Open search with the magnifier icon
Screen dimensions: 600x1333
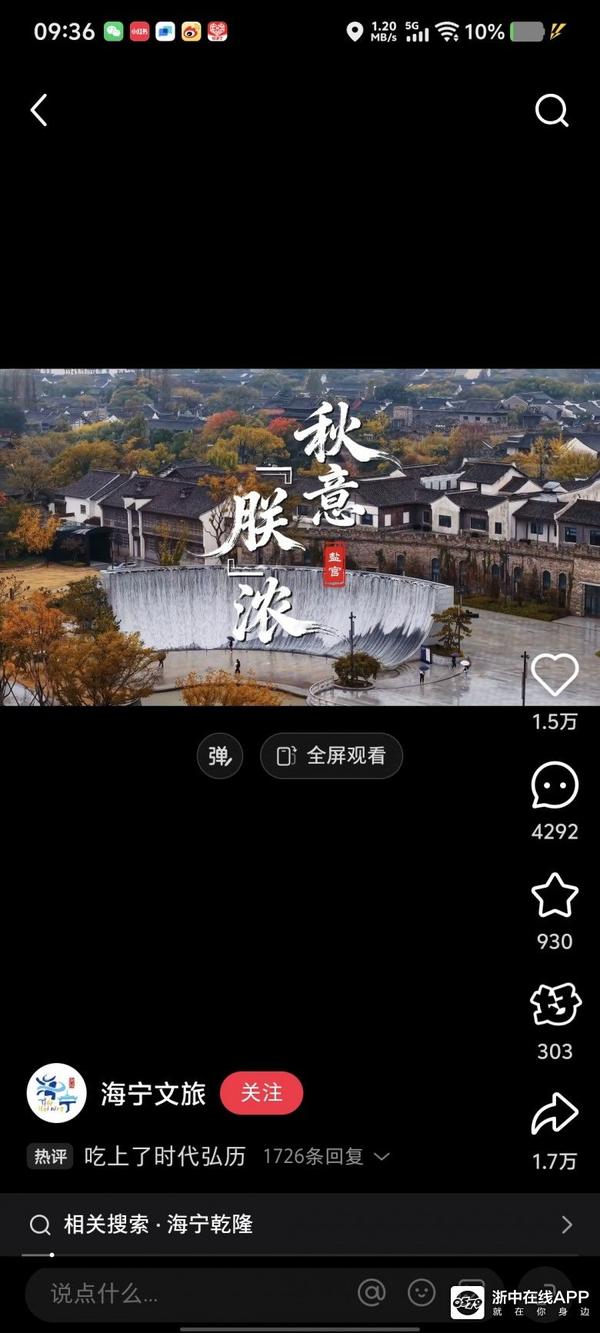551,110
